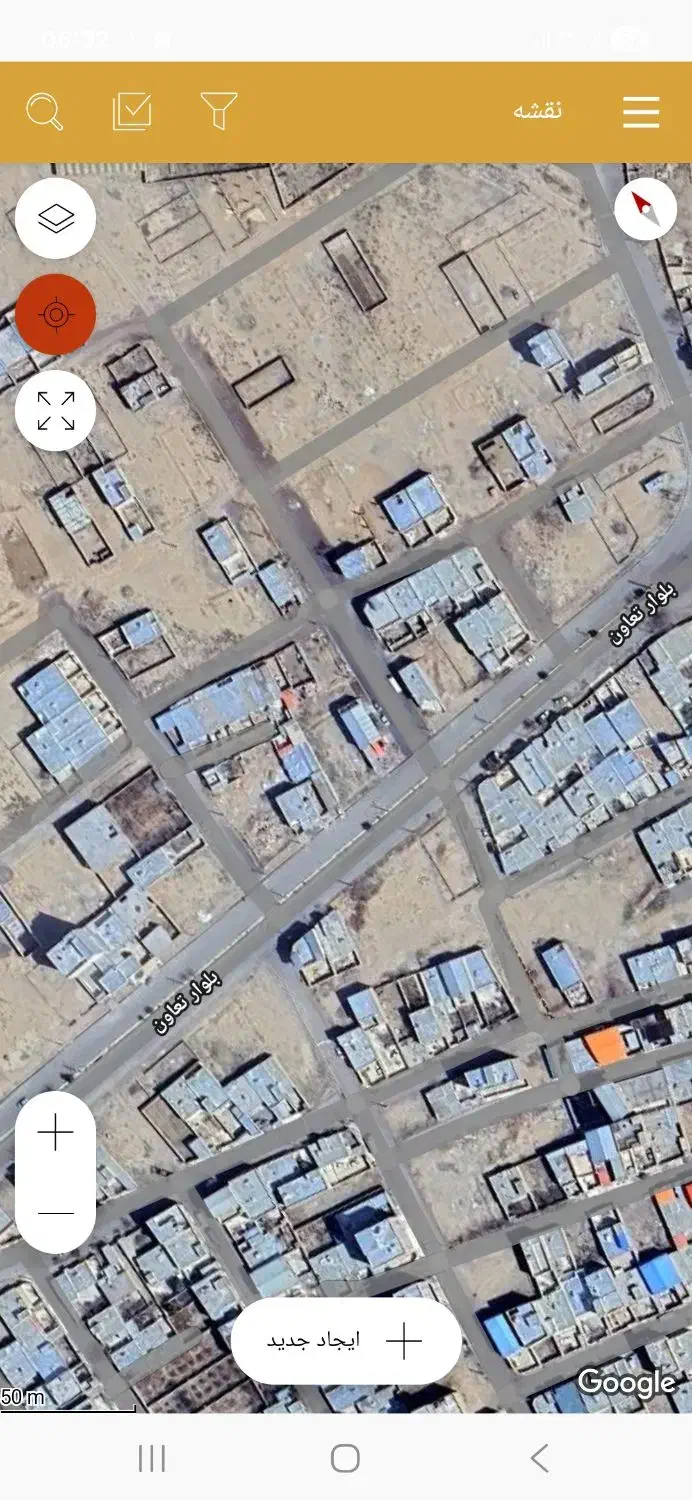The width and height of the screenshot is (692, 1500).
Task: Expand map to full screen
Action: point(56,411)
